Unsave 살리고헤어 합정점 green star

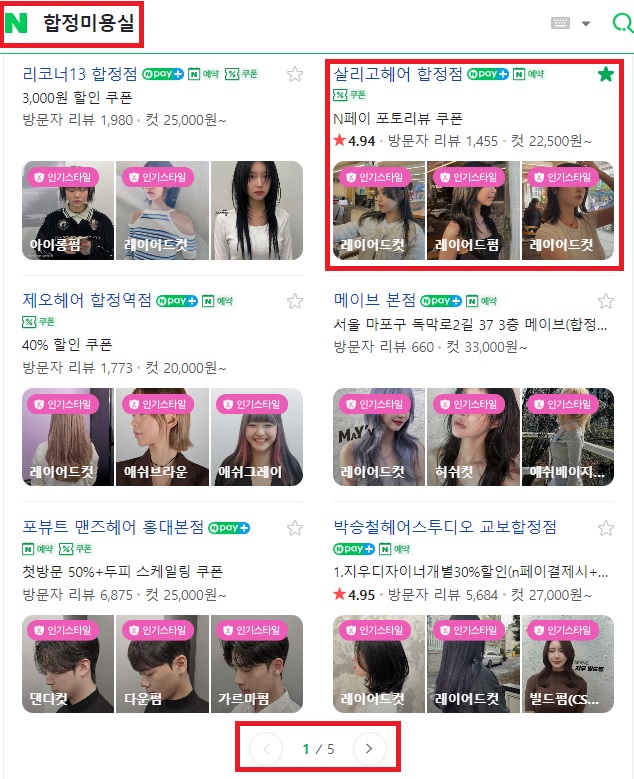click(605, 74)
